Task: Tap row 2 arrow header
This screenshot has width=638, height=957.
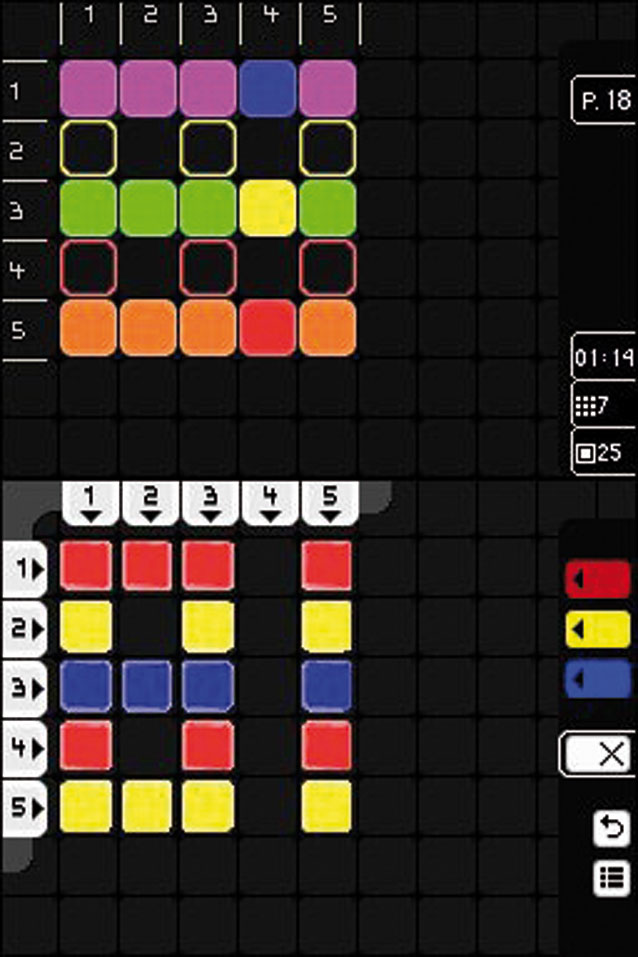Action: (24, 629)
